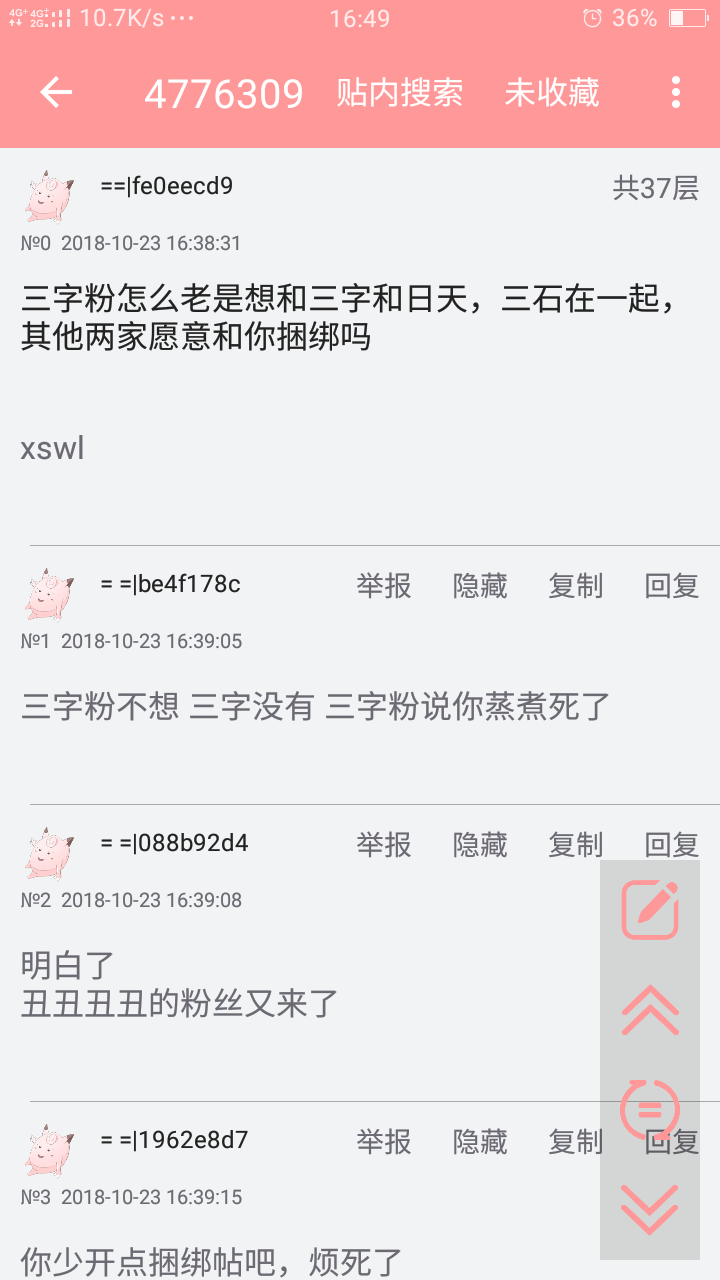Jump to top with double up arrows
Viewport: 720px width, 1280px height.
650,1010
